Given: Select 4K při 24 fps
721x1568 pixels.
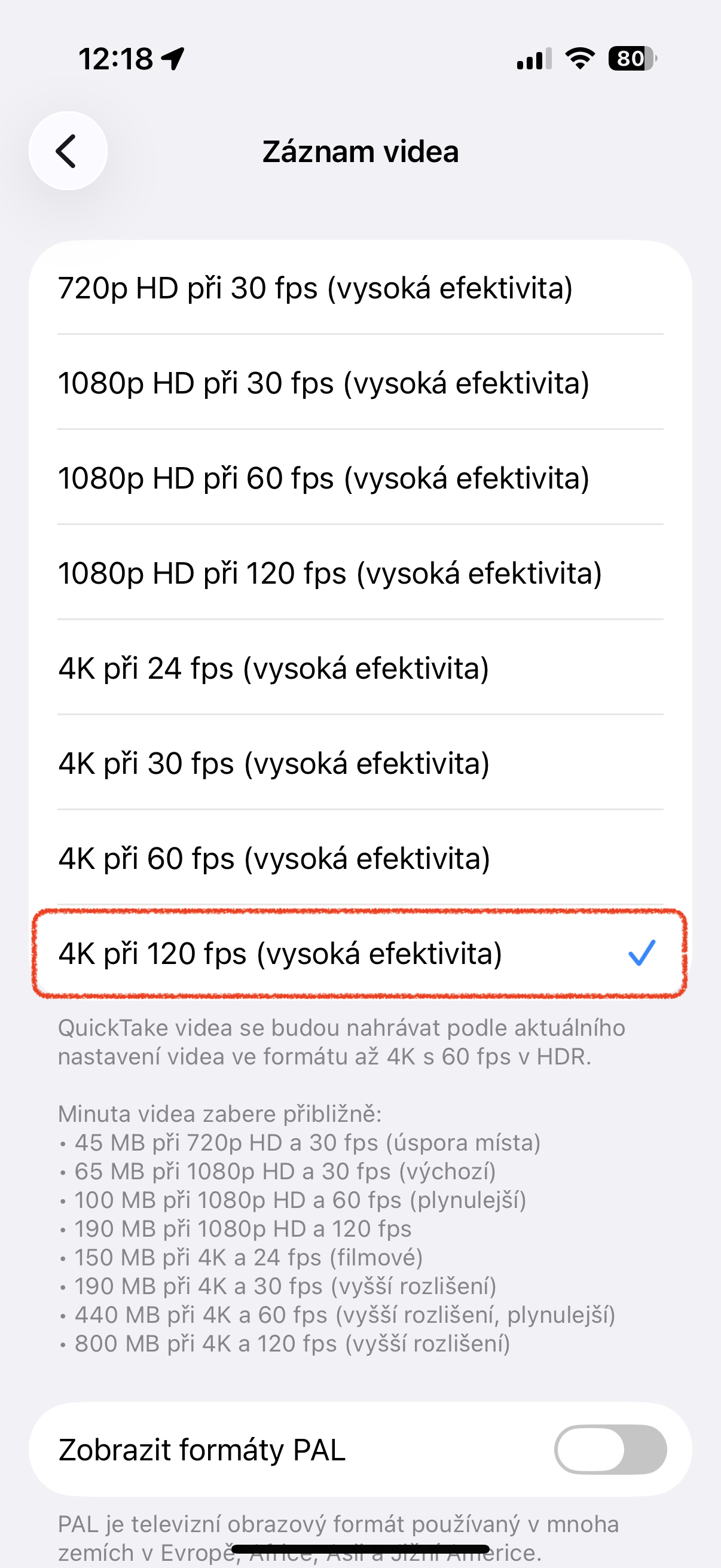Looking at the screenshot, I should tap(360, 668).
